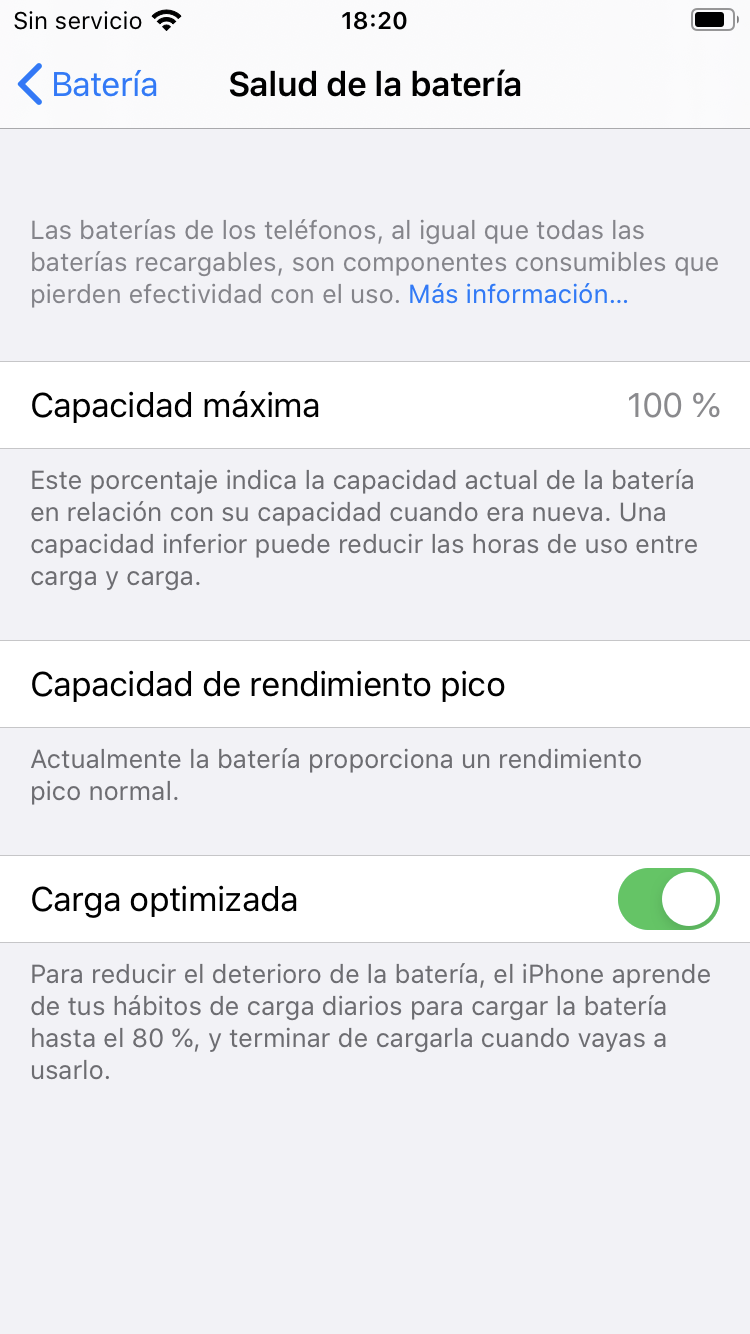750x1334 pixels.
Task: Disable the Carga optimizada switch
Action: (669, 899)
